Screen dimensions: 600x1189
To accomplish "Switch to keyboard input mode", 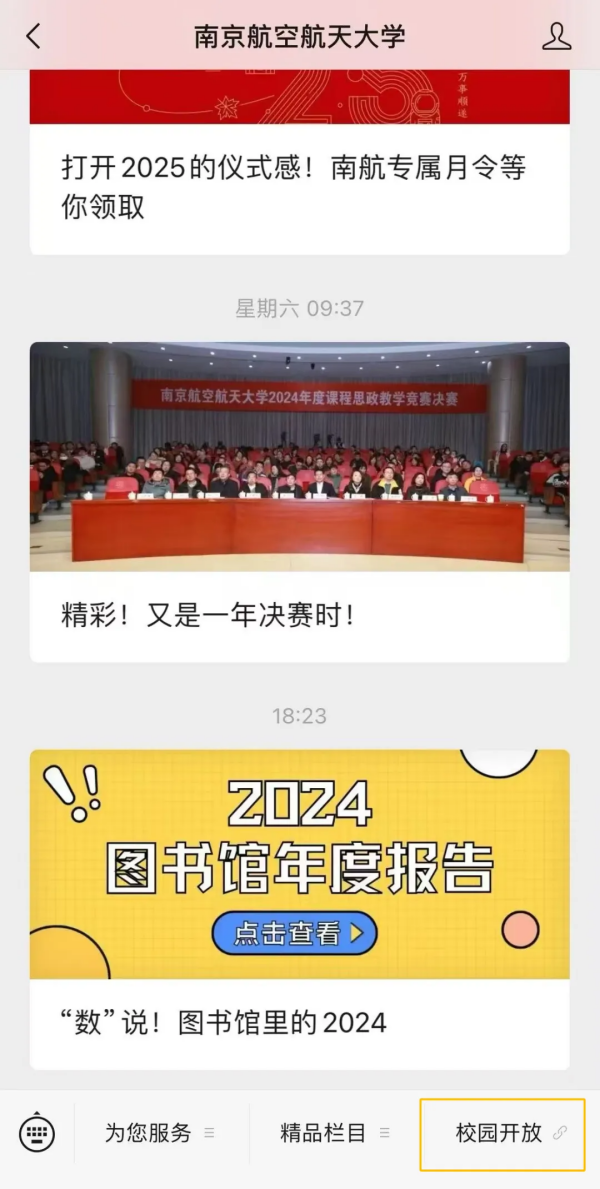I will pos(37,1133).
